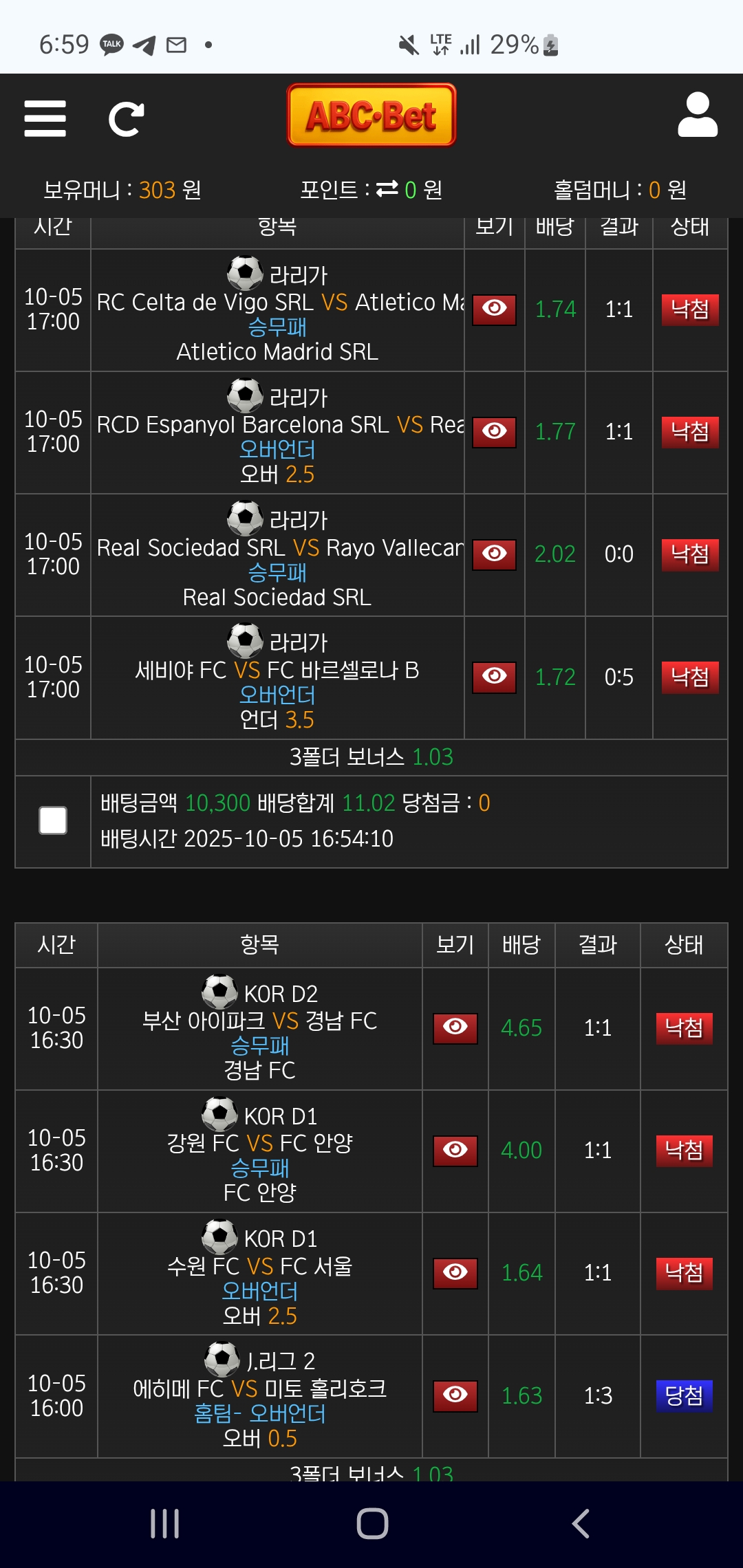Open recent apps from the navigation bar
Image resolution: width=743 pixels, height=1568 pixels.
[x=165, y=1523]
